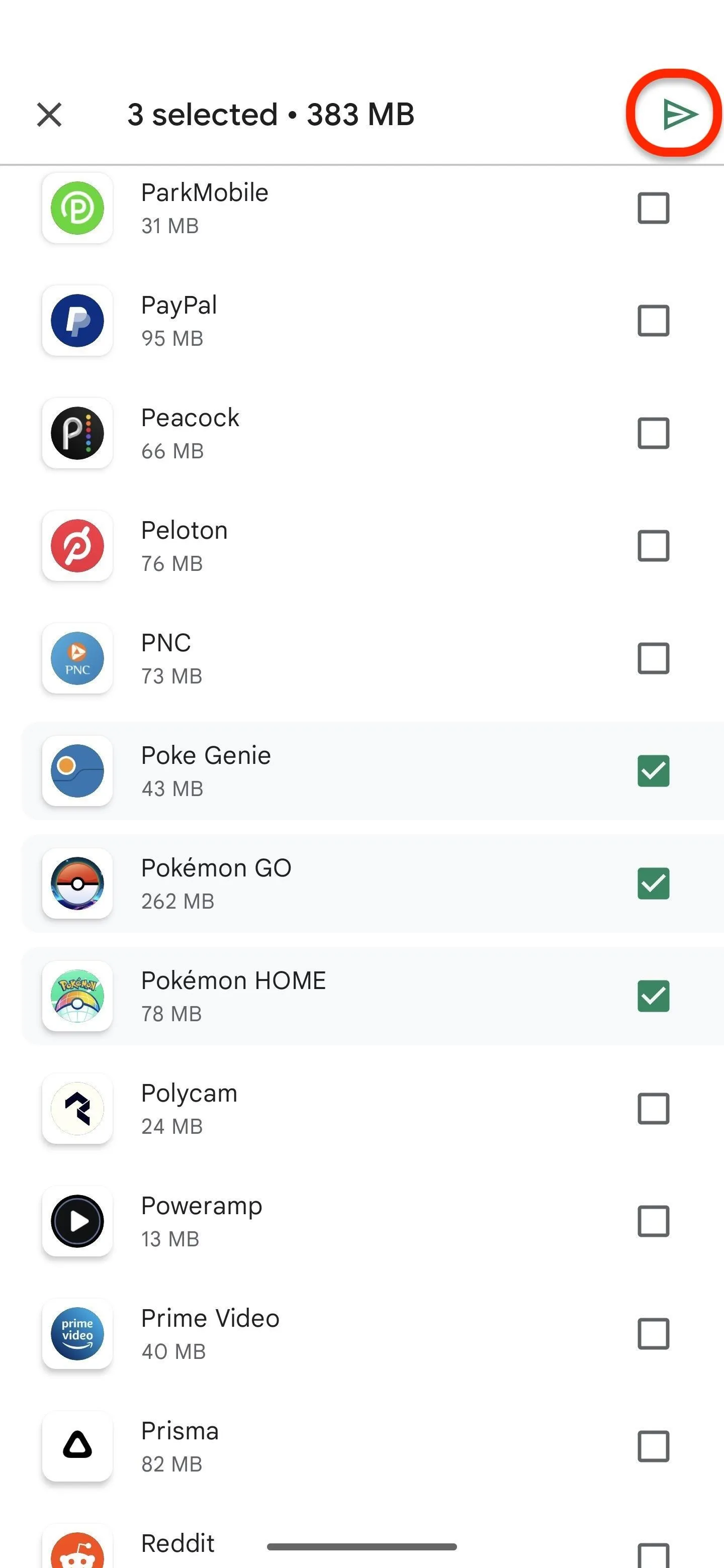Tick the Peacock checkbox

coord(654,433)
